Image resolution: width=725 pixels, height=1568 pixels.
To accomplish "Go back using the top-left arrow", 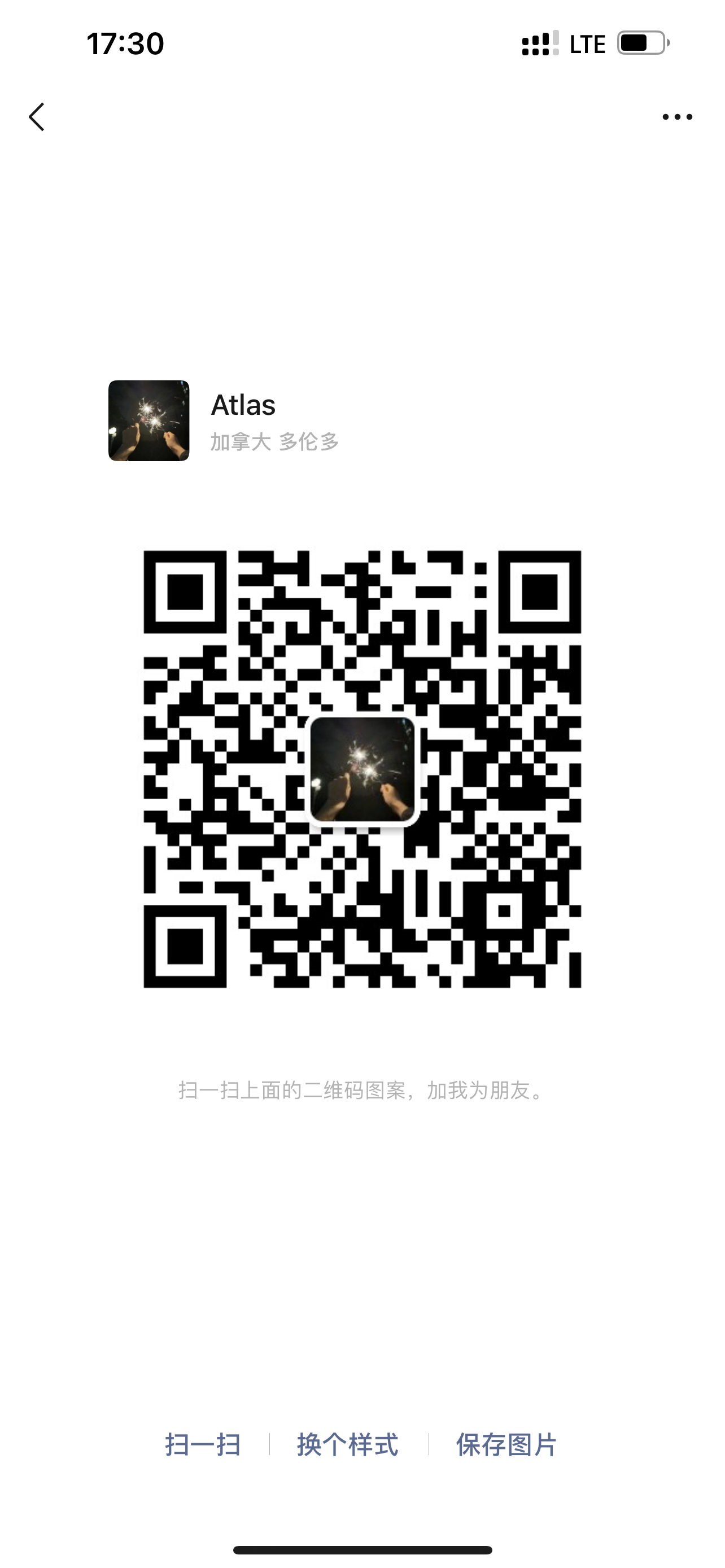I will pyautogui.click(x=37, y=117).
